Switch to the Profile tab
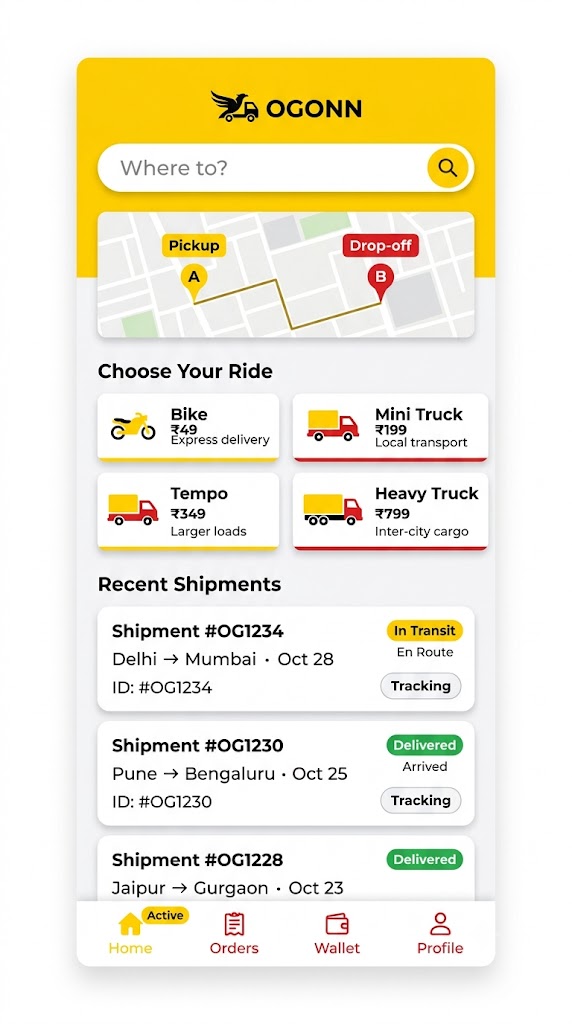 440,934
